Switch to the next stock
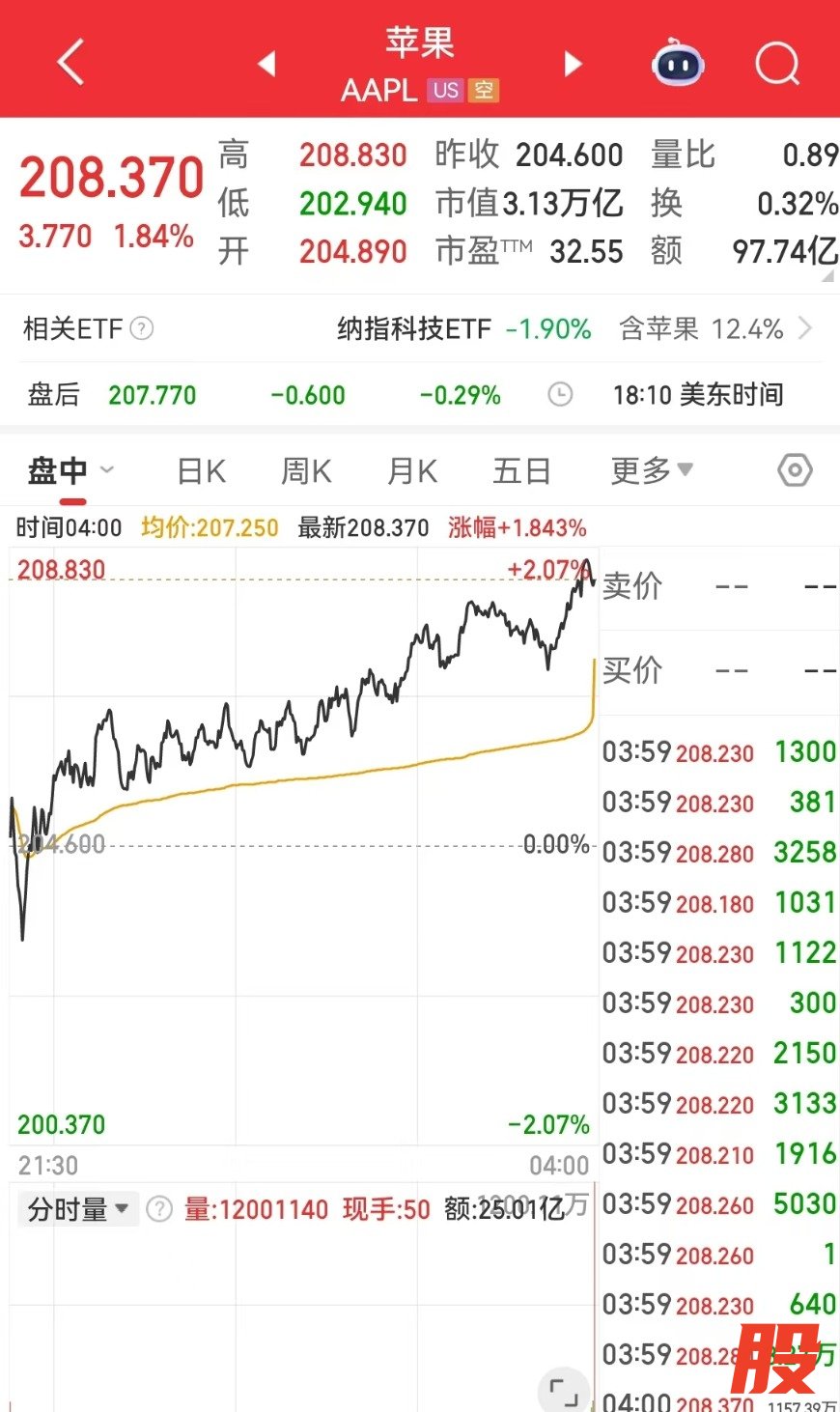Viewport: 840px width, 1412px height. 574,64
